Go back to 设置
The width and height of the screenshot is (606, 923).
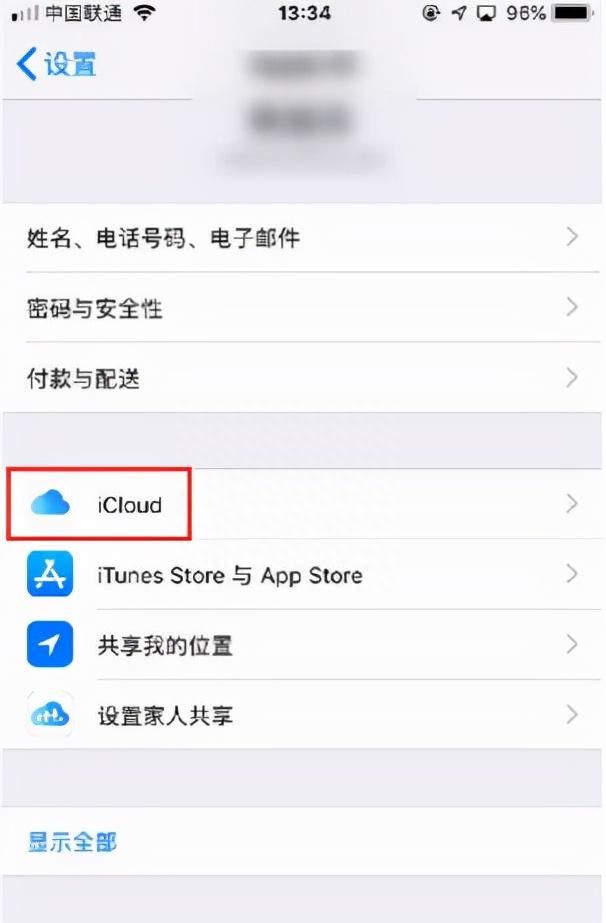tap(57, 65)
